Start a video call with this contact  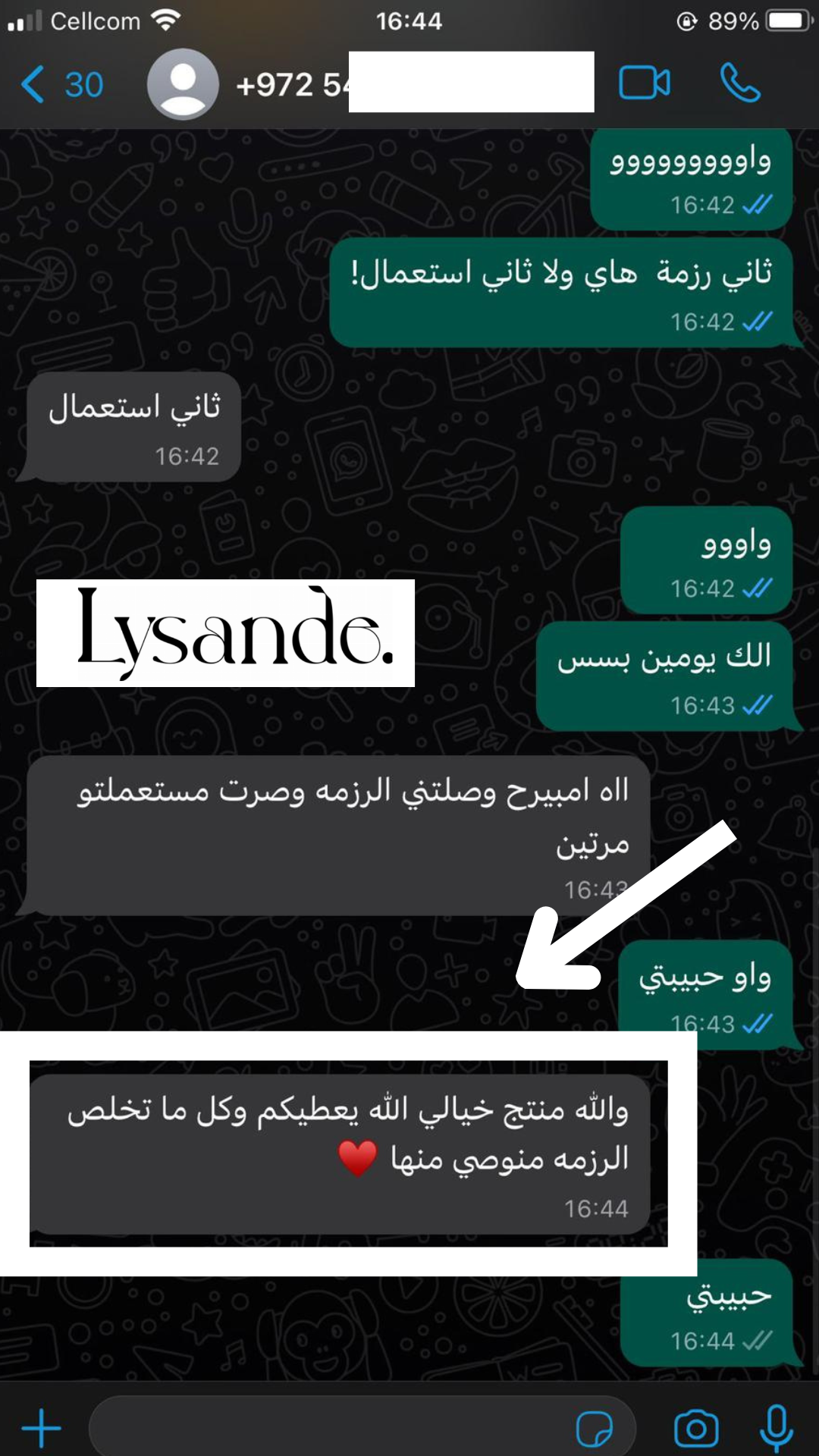coord(645,83)
